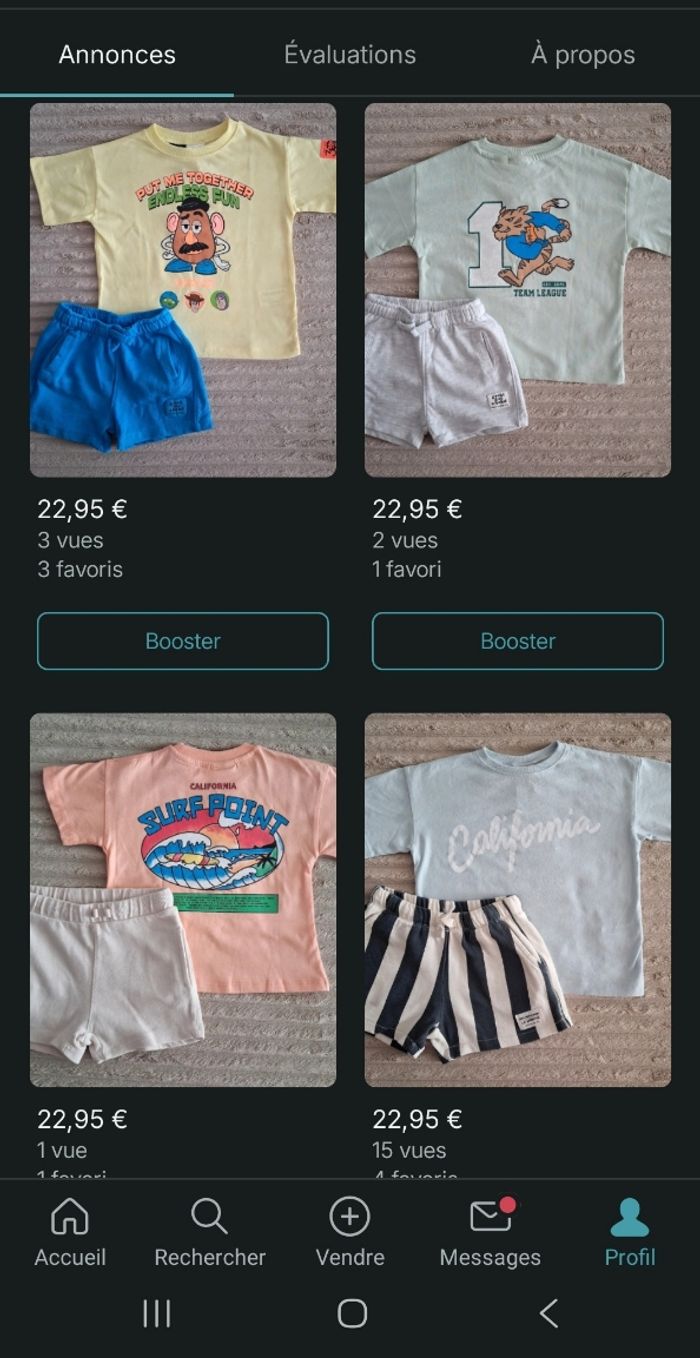
Task: Select the Annonces tab
Action: pyautogui.click(x=117, y=54)
